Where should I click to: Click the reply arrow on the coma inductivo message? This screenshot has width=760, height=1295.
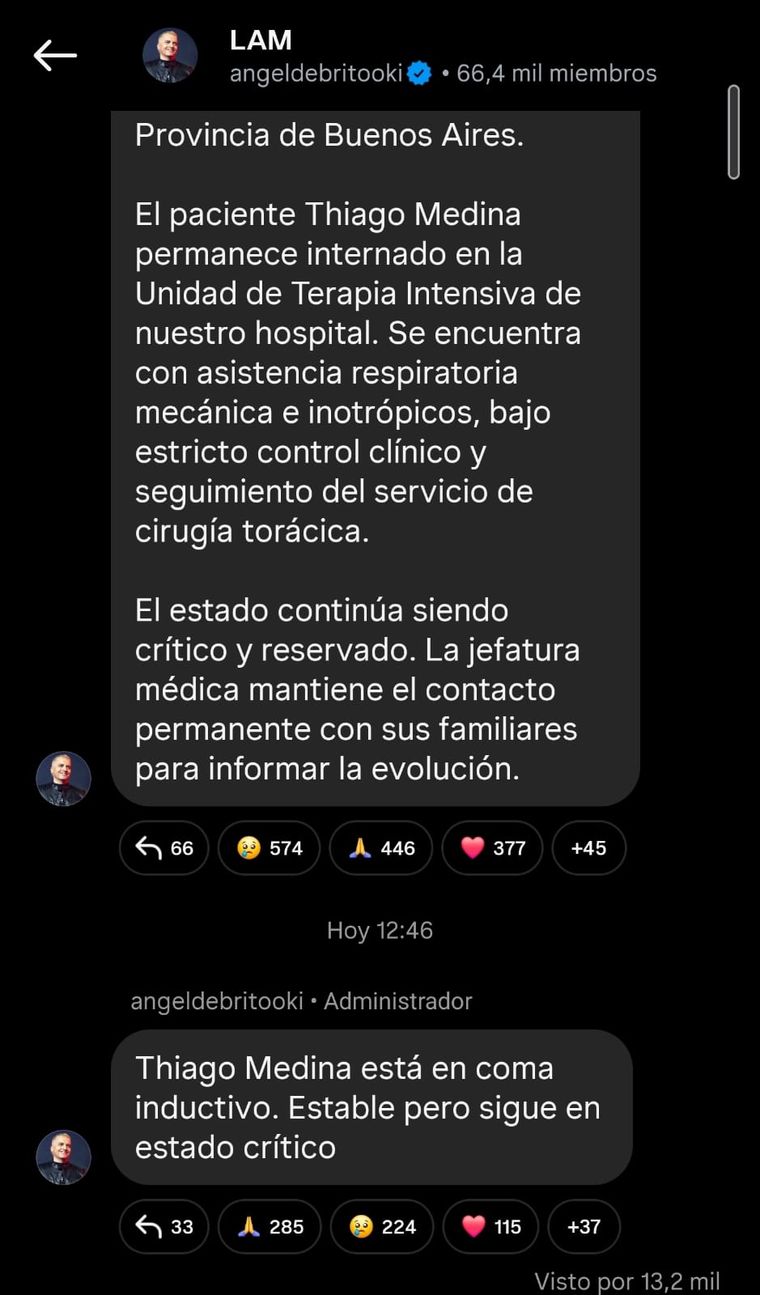(x=163, y=1226)
